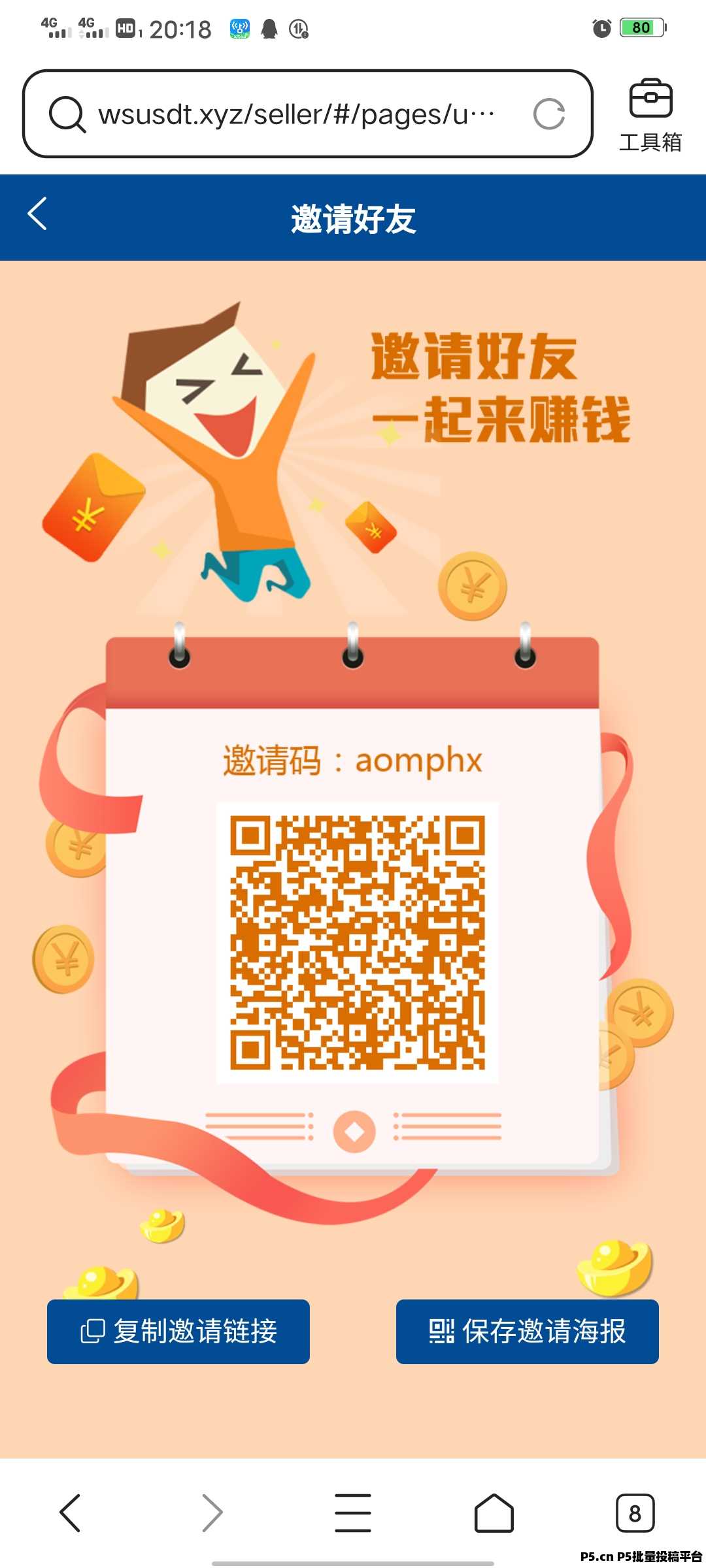
Task: Save the invite poster with 保存邀请海报
Action: point(527,1331)
